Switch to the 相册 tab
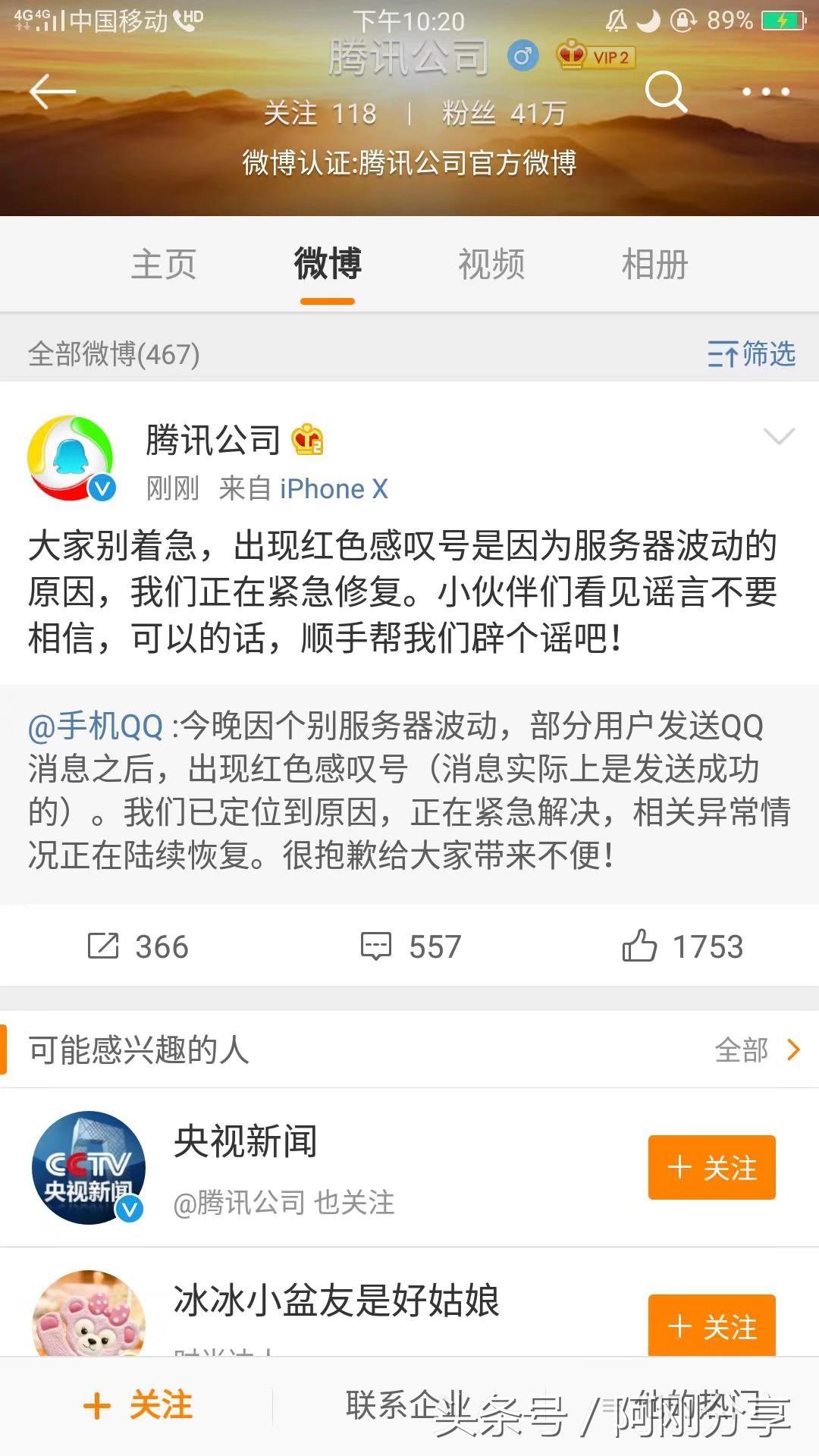The height and width of the screenshot is (1456, 819). (x=654, y=265)
